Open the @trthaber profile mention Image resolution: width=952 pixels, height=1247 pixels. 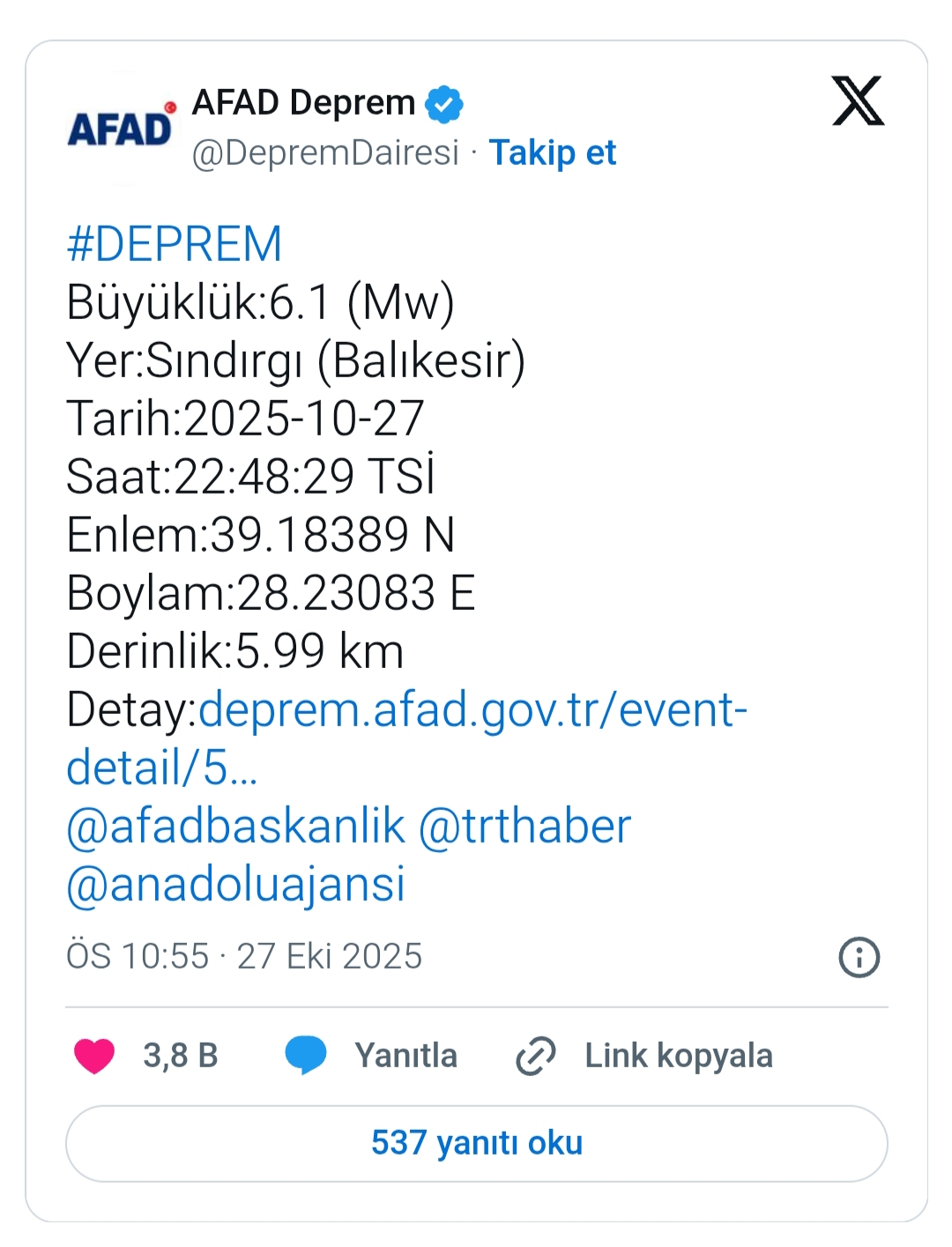524,827
